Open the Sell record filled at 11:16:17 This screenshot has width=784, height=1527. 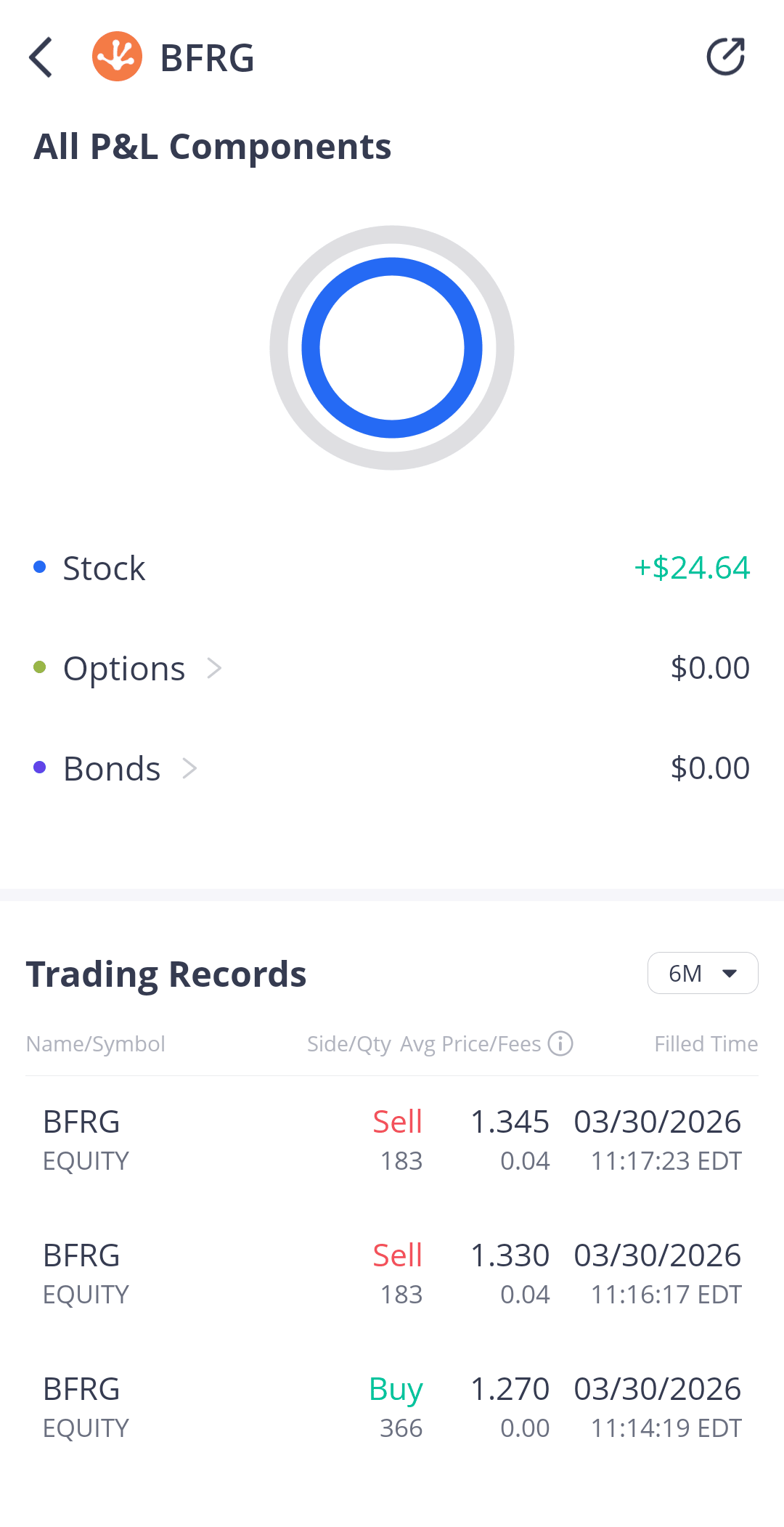coord(392,1274)
